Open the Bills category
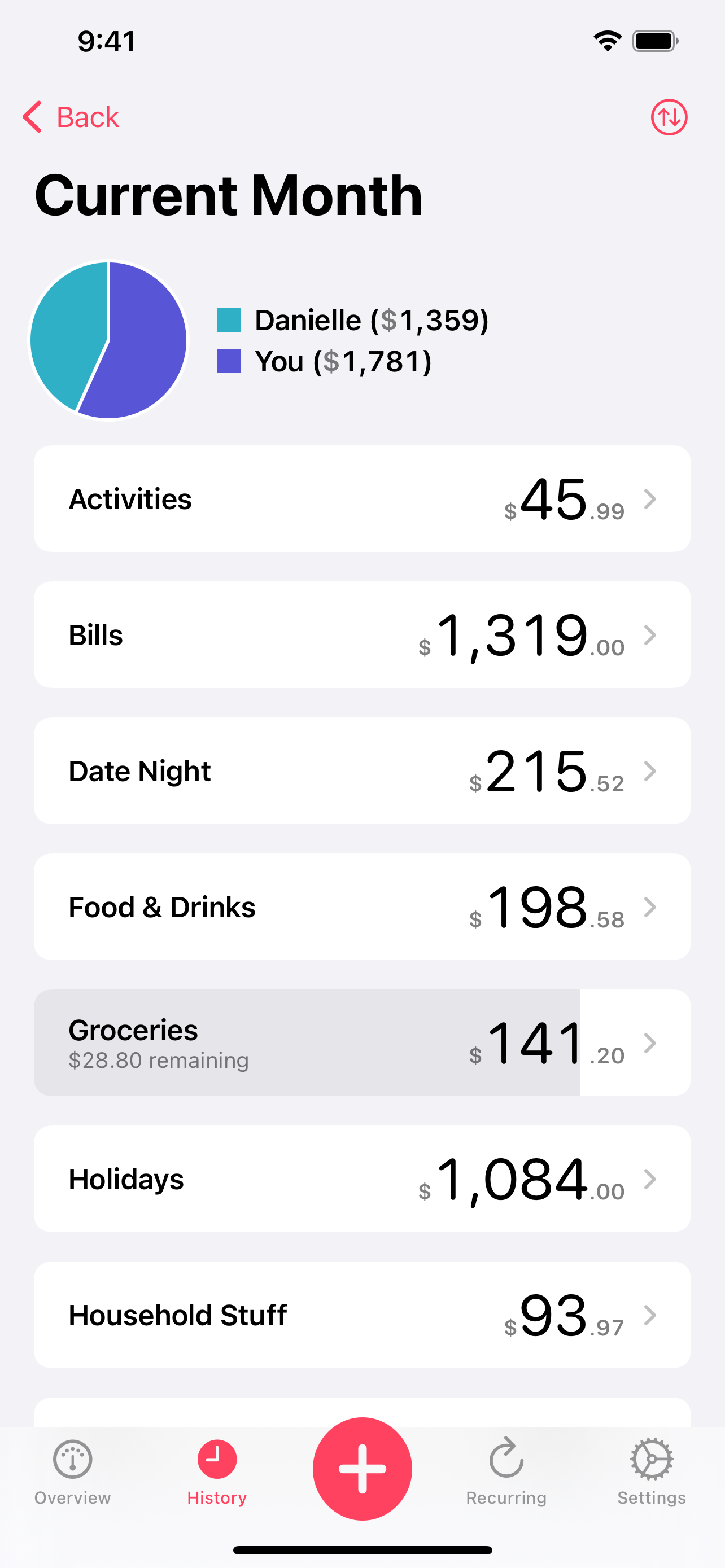The height and width of the screenshot is (1568, 725). pyautogui.click(x=362, y=635)
